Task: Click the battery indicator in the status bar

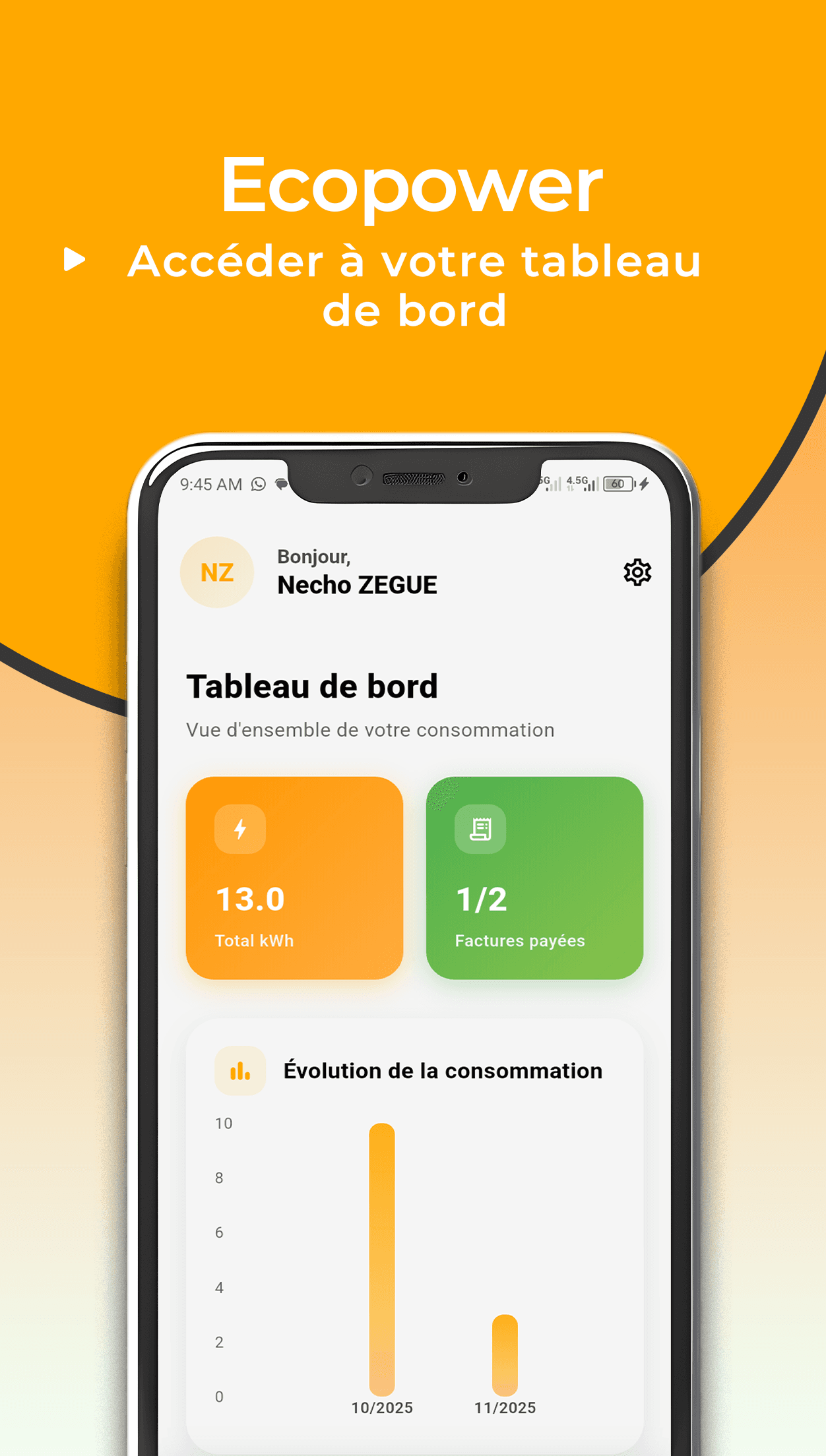Action: pyautogui.click(x=618, y=483)
